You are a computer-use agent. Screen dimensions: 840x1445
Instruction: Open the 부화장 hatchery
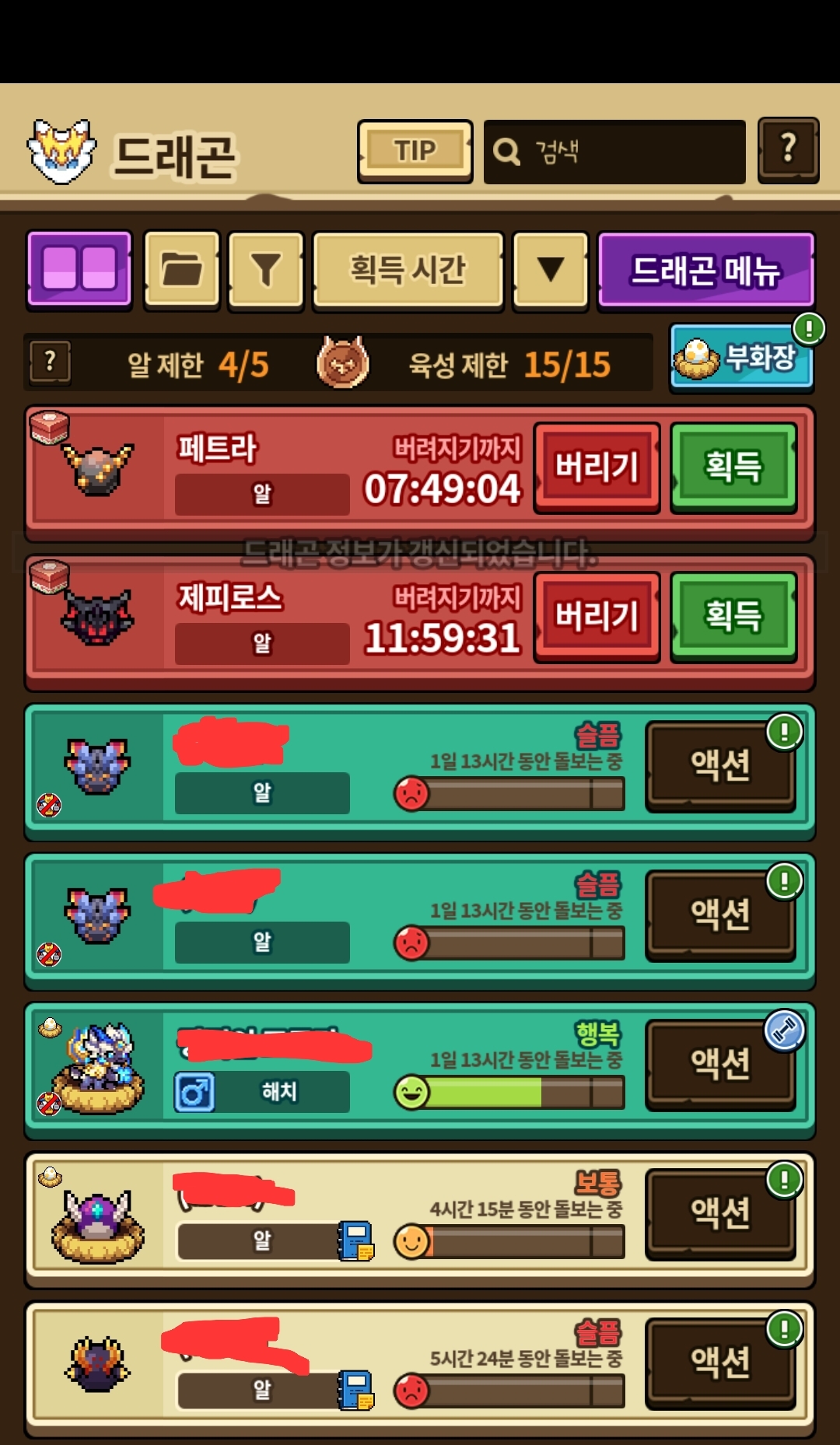tap(740, 359)
